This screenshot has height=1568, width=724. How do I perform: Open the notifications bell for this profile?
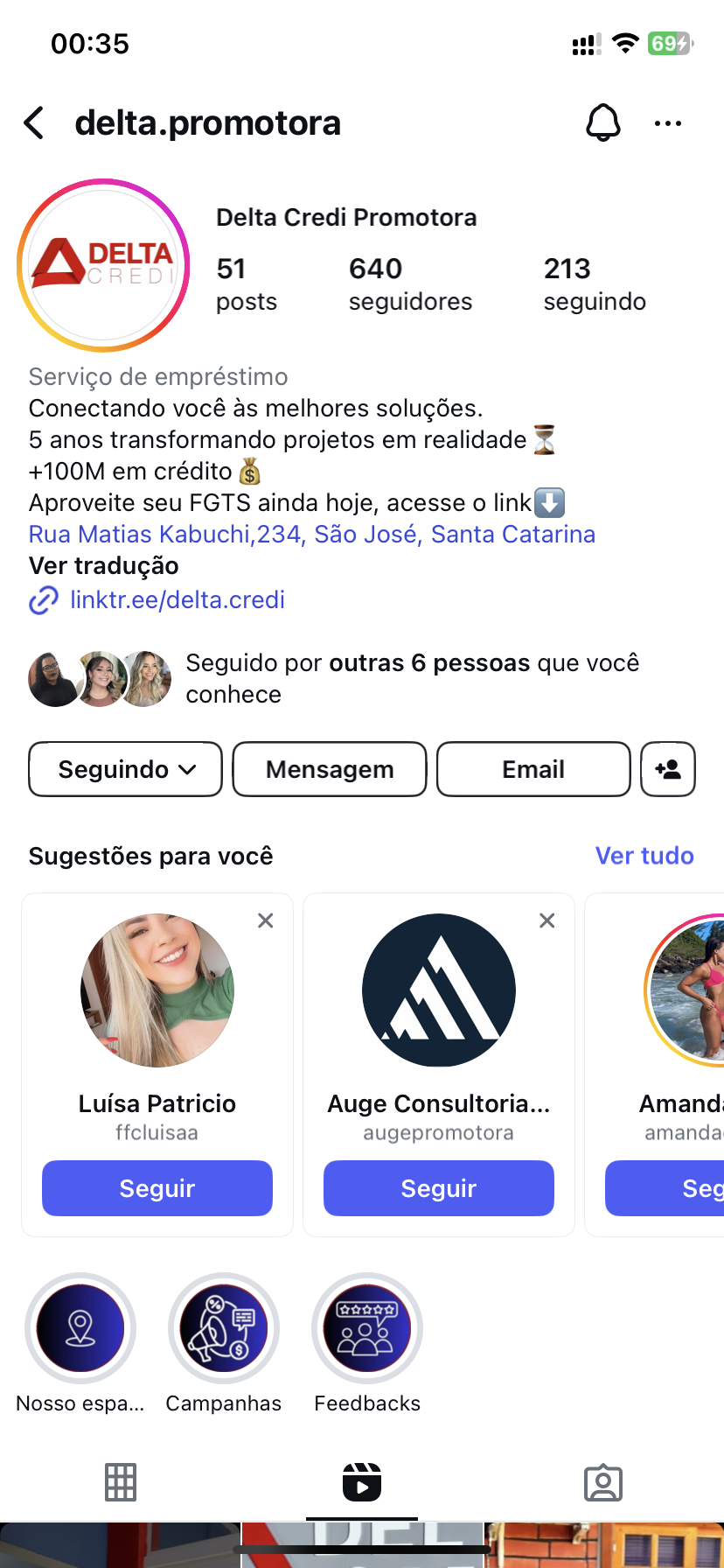[602, 123]
